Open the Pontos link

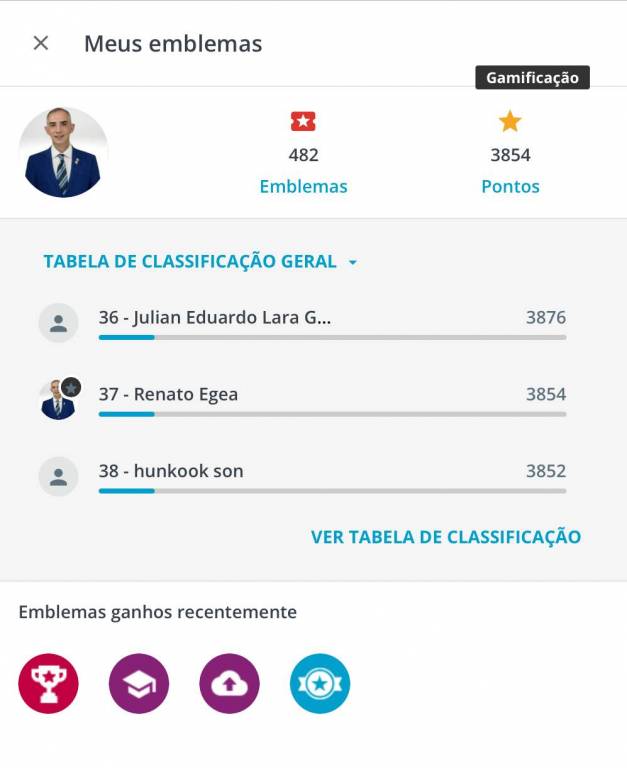point(510,186)
